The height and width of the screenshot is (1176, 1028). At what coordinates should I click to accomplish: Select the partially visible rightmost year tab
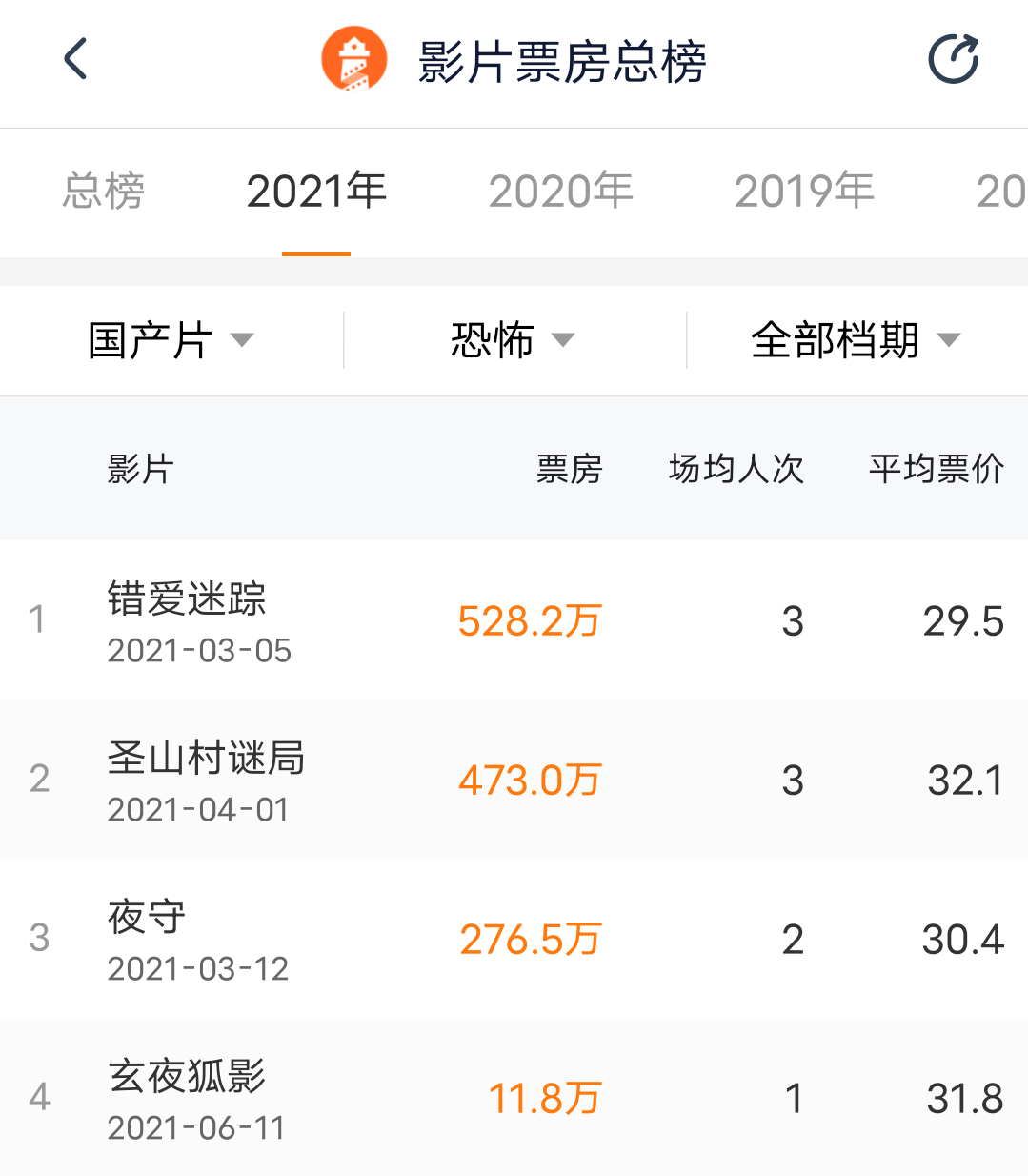[1000, 191]
